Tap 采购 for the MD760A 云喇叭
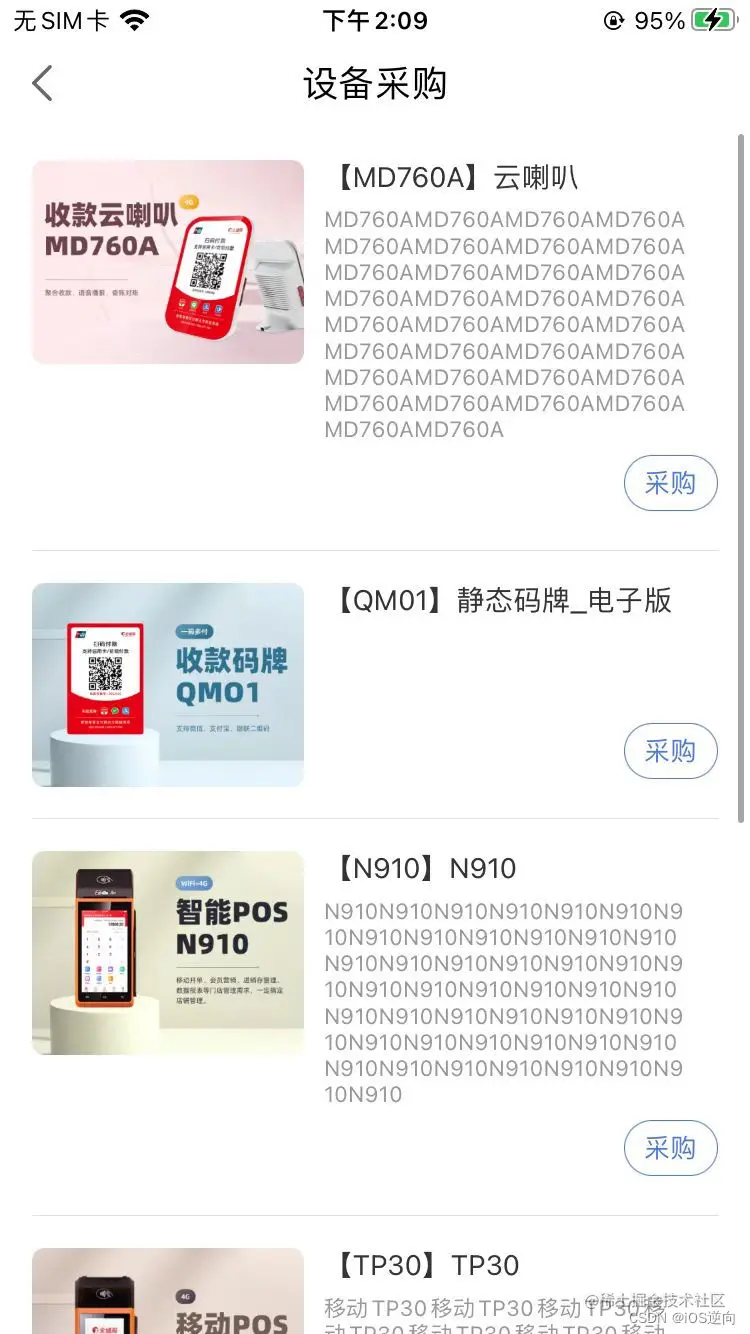The height and width of the screenshot is (1334, 750). [670, 484]
